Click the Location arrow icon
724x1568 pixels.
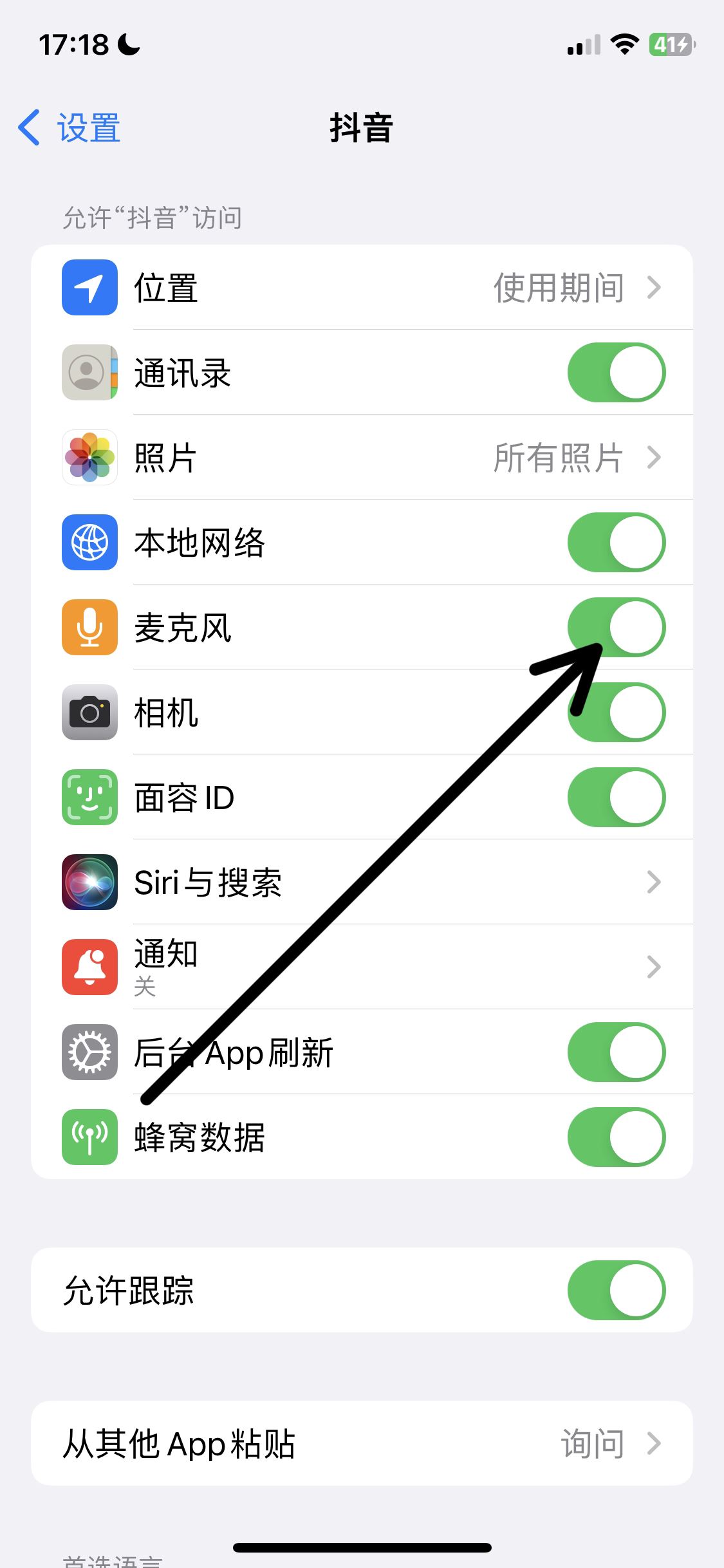89,287
